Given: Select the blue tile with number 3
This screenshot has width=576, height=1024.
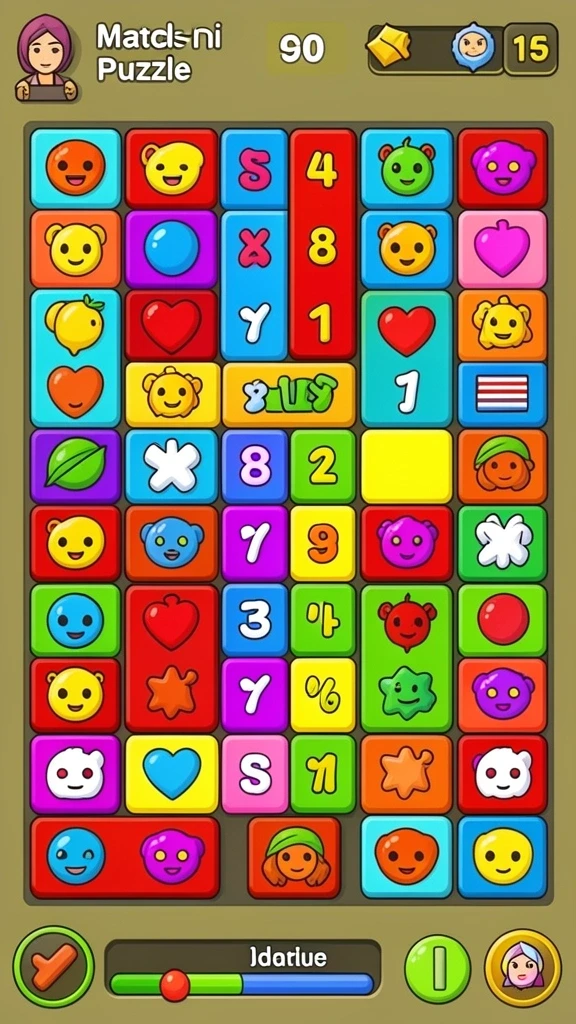Looking at the screenshot, I should pyautogui.click(x=255, y=620).
